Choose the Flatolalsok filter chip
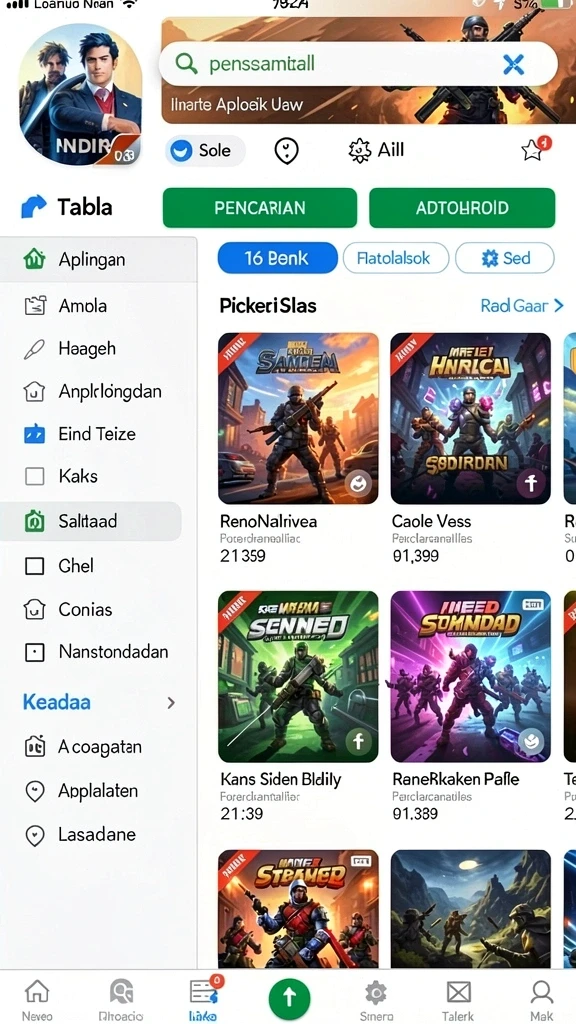Viewport: 576px width, 1024px height. tap(396, 258)
